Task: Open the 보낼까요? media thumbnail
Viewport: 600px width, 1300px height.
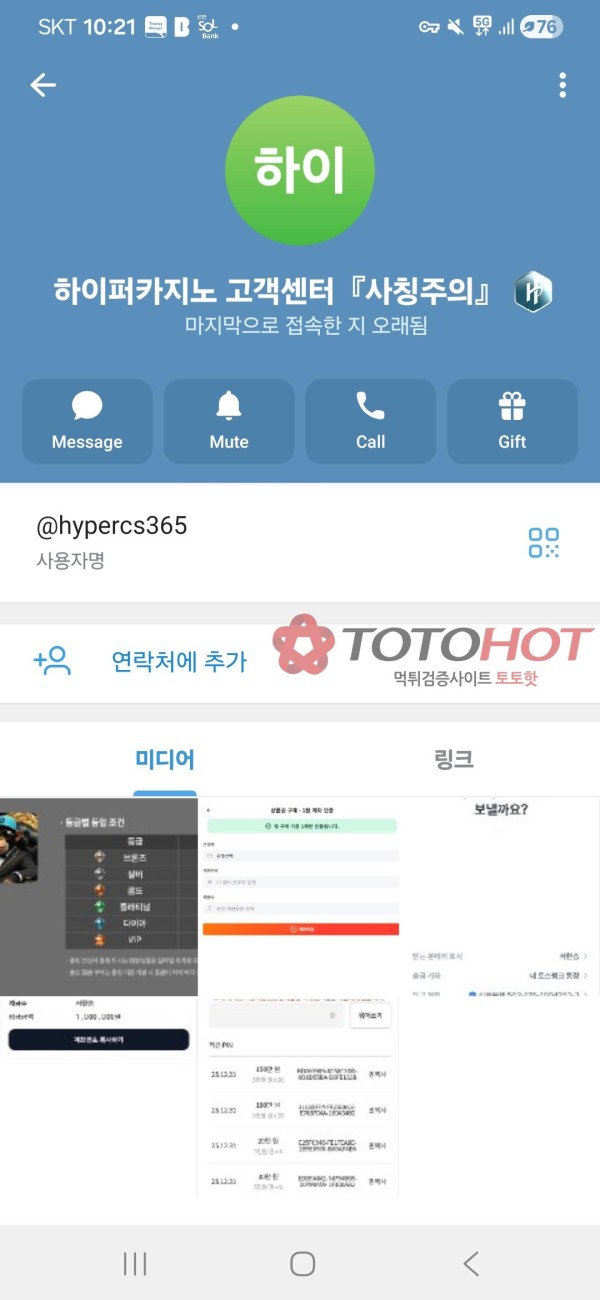Action: coord(500,895)
